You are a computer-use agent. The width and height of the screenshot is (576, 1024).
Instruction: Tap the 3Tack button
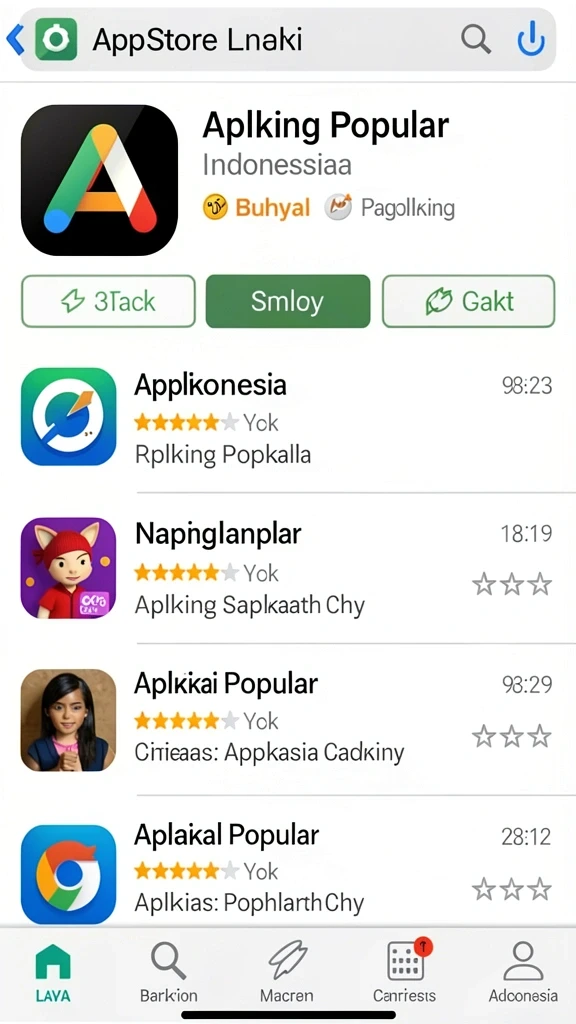[108, 301]
